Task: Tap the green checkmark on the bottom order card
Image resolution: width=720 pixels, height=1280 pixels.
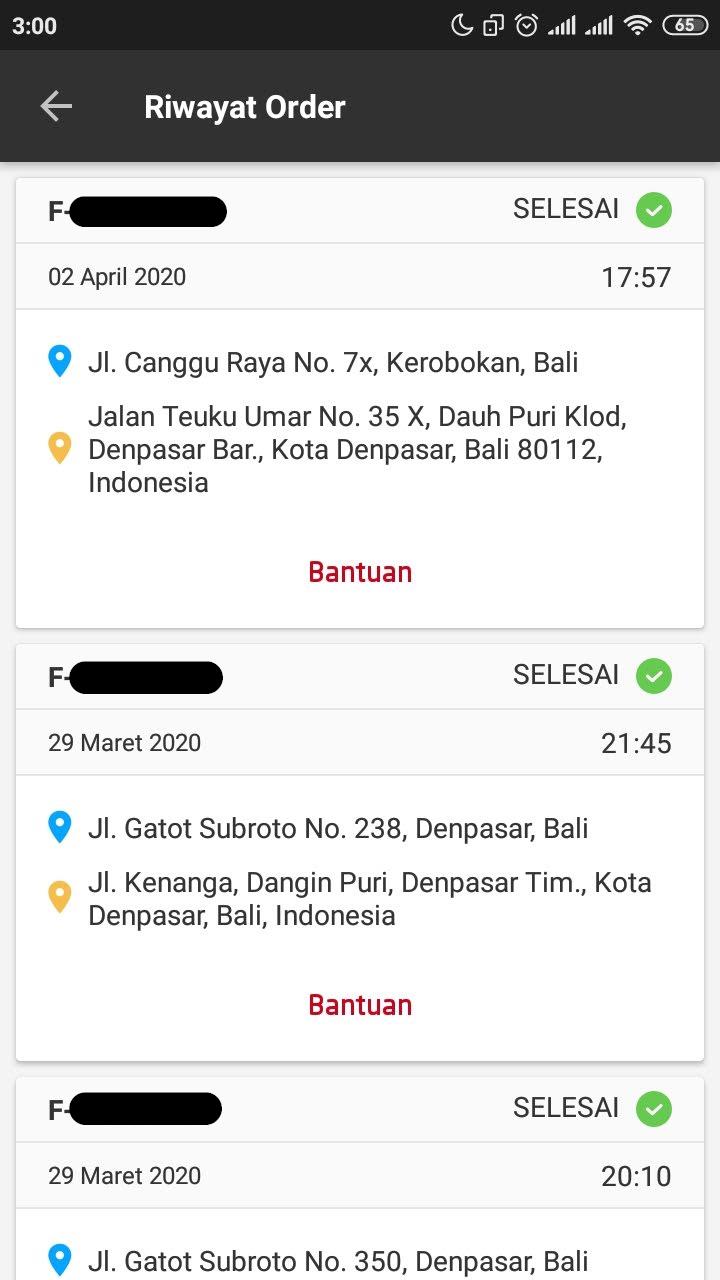Action: [653, 1108]
